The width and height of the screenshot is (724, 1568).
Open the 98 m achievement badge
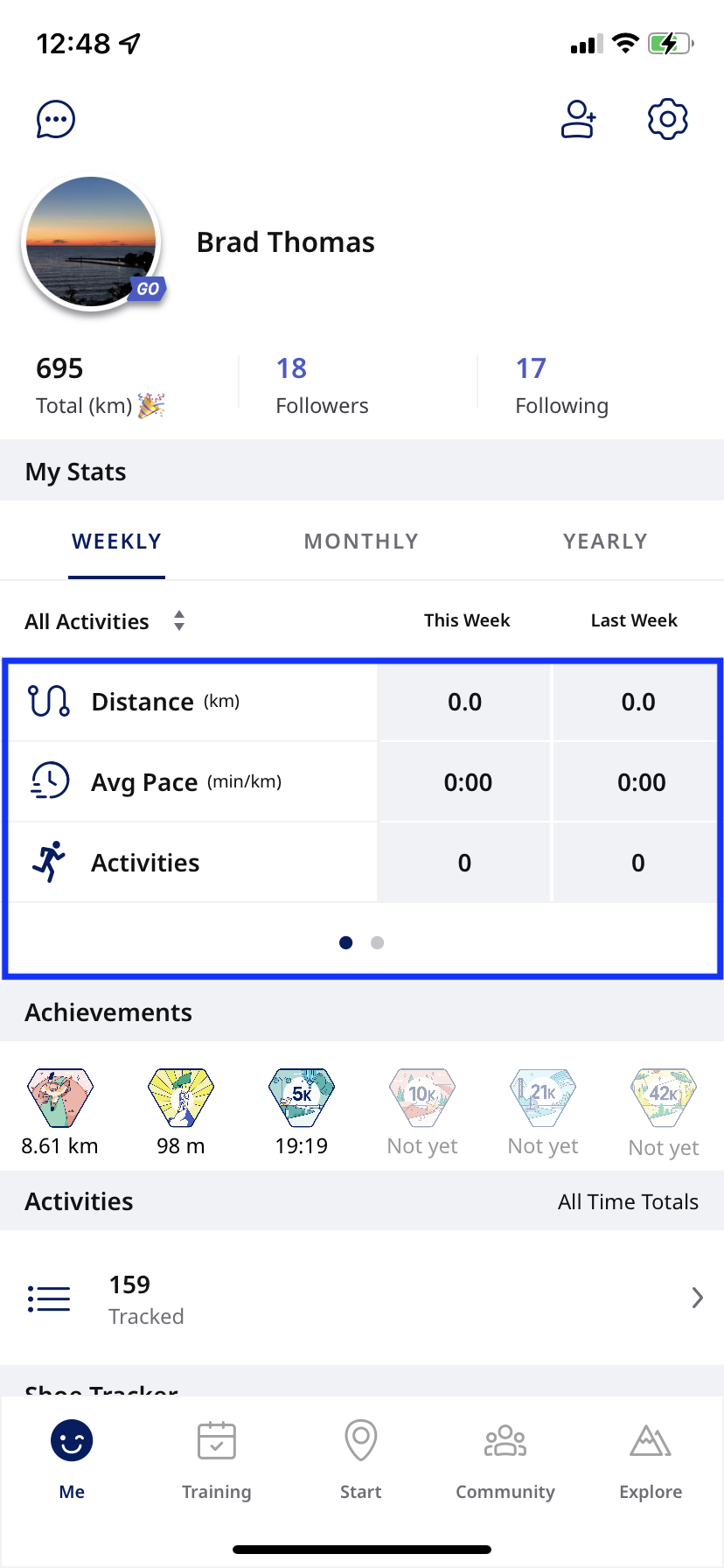coord(180,1099)
